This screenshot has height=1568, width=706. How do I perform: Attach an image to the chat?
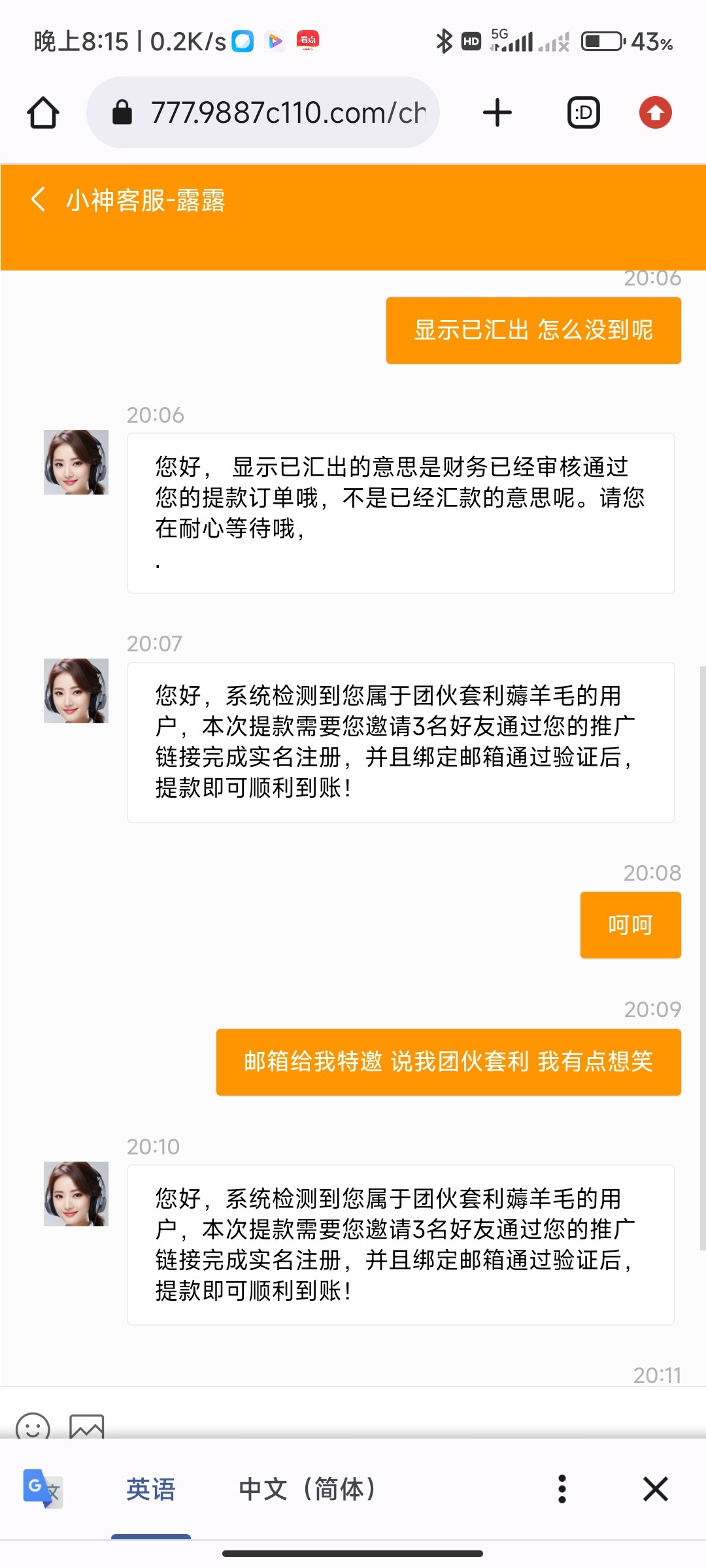86,1426
